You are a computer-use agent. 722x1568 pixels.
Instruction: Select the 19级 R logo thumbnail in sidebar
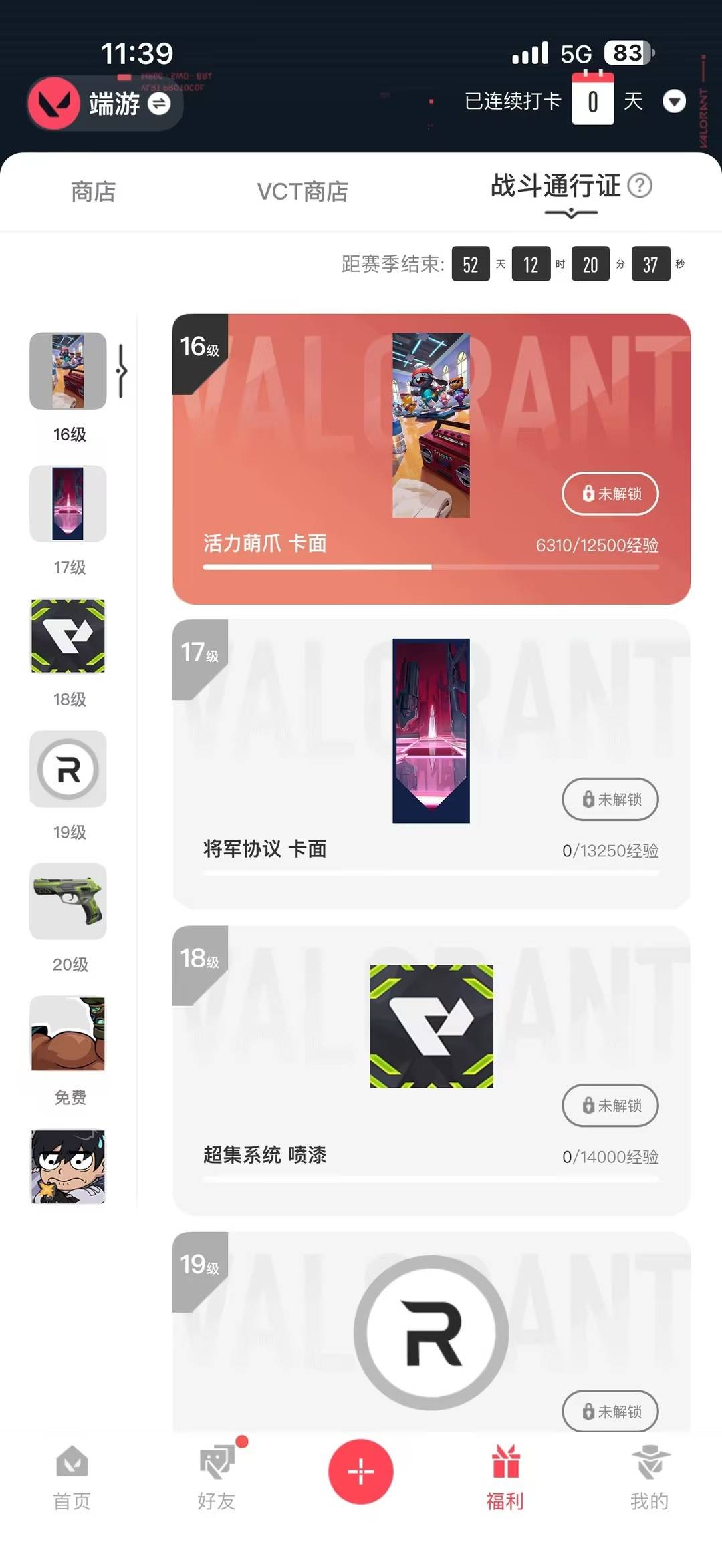point(68,770)
